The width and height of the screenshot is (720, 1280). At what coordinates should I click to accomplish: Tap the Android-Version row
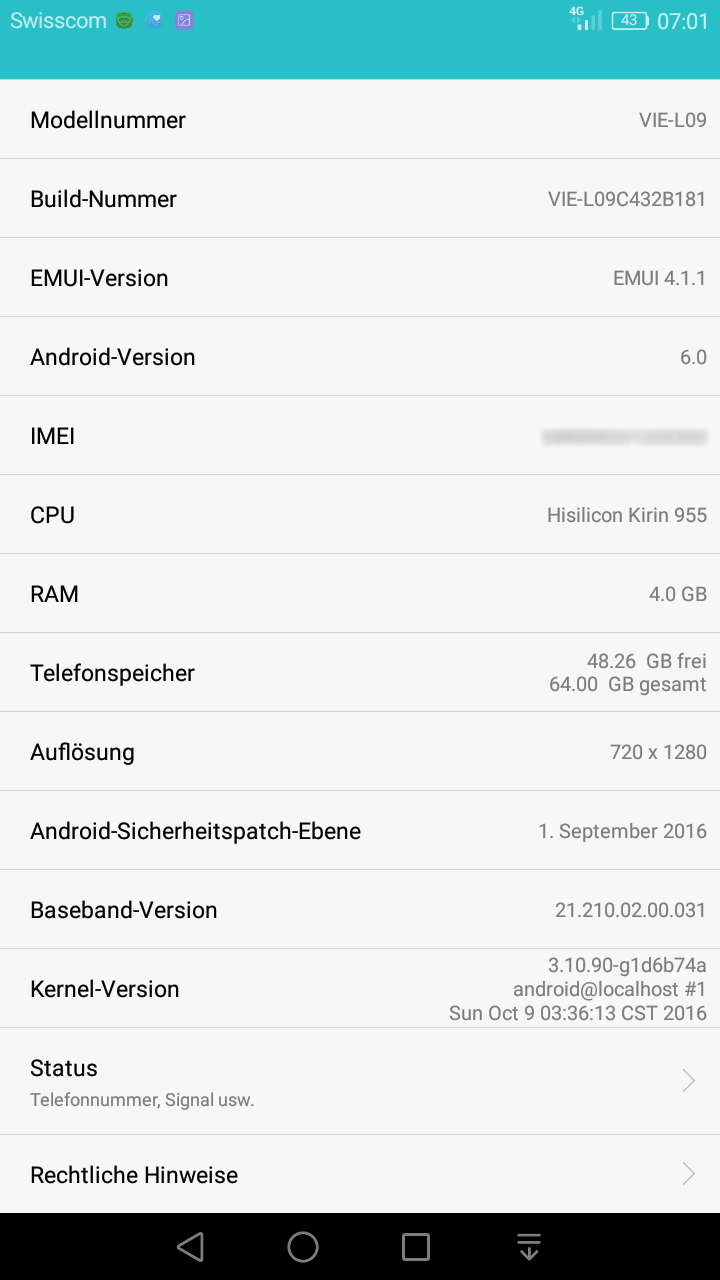click(x=360, y=356)
